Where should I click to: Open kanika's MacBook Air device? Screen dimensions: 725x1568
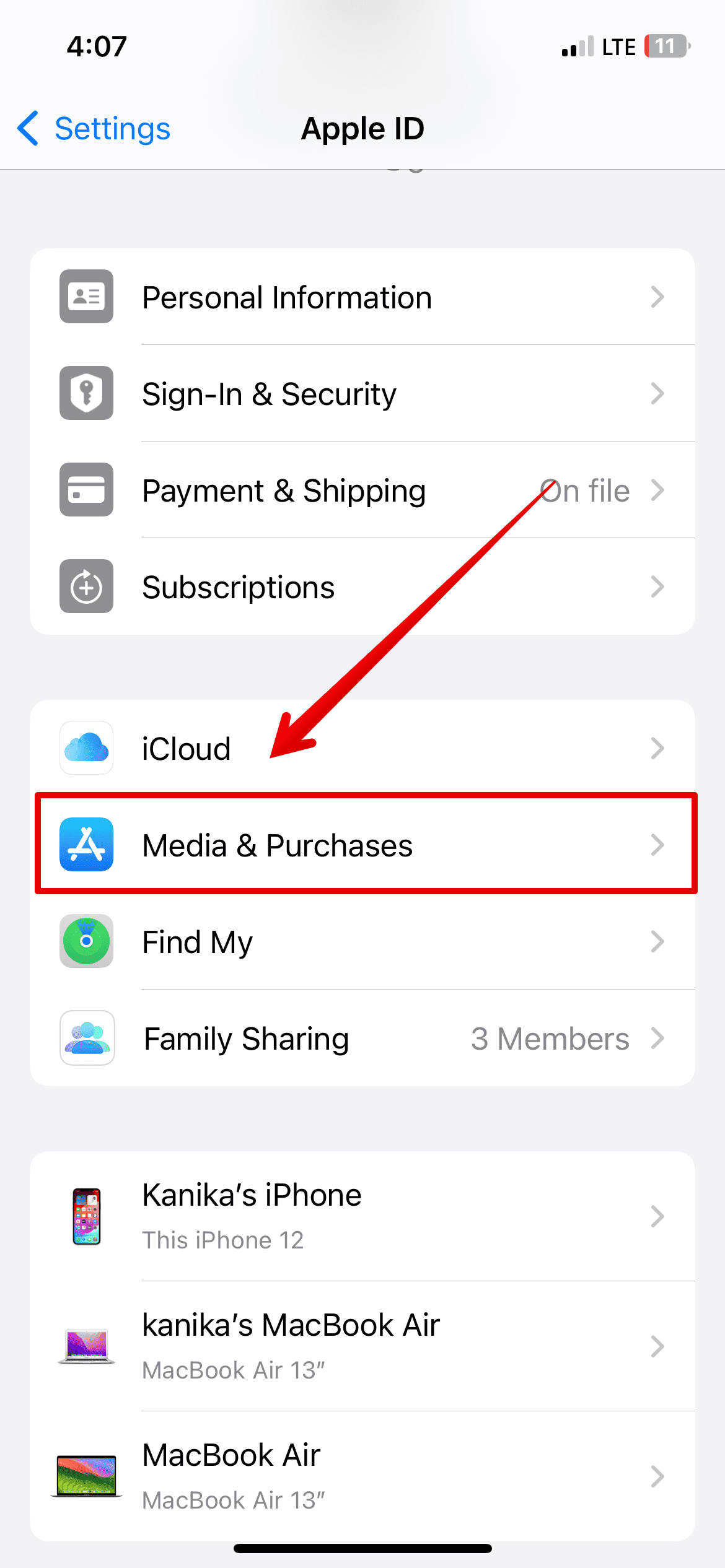[x=362, y=1346]
